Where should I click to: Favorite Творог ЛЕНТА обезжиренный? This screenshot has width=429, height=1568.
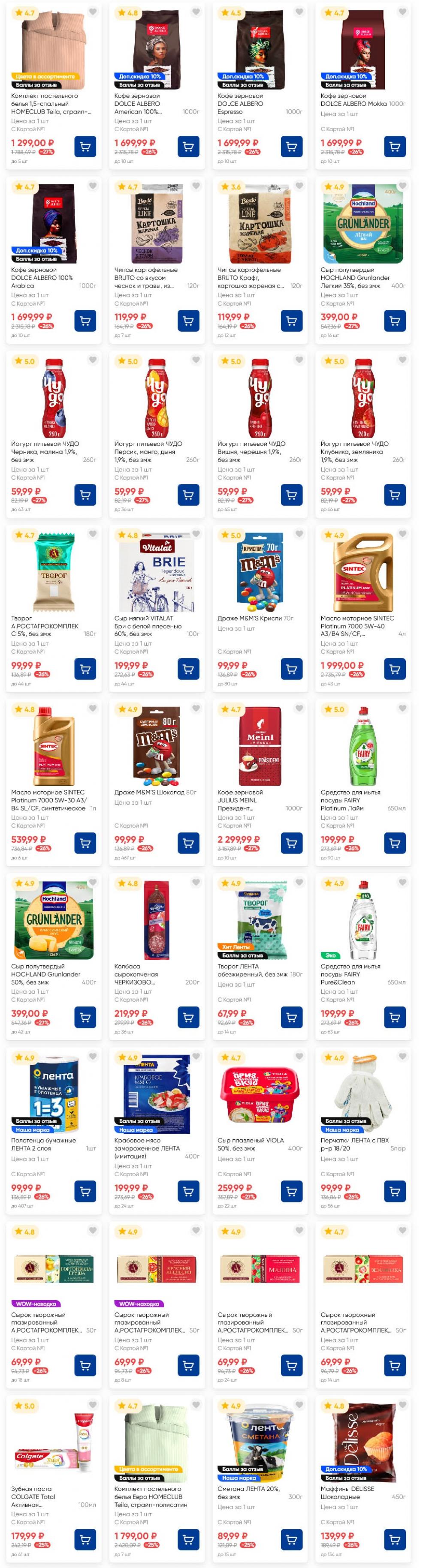tap(299, 882)
